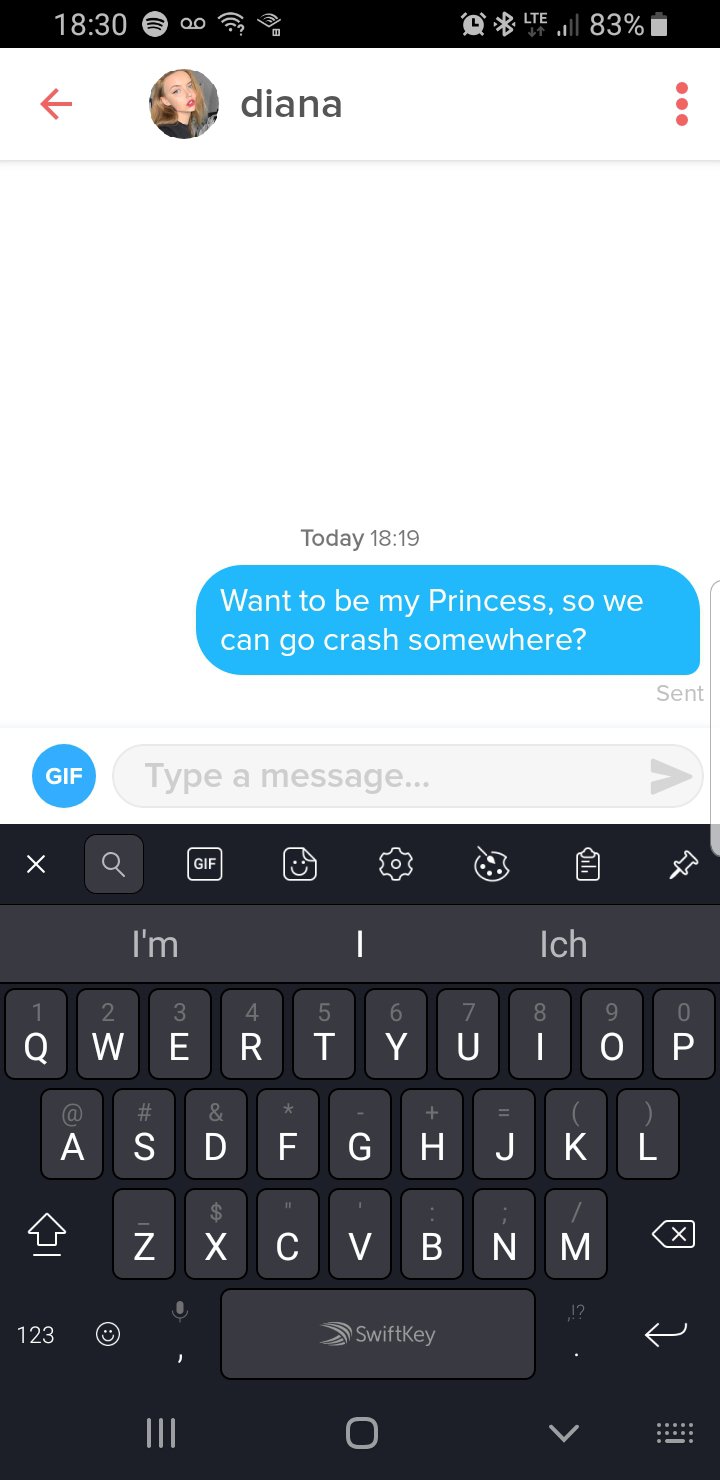Open the emoji keyboard
720x1480 pixels.
click(x=107, y=1334)
